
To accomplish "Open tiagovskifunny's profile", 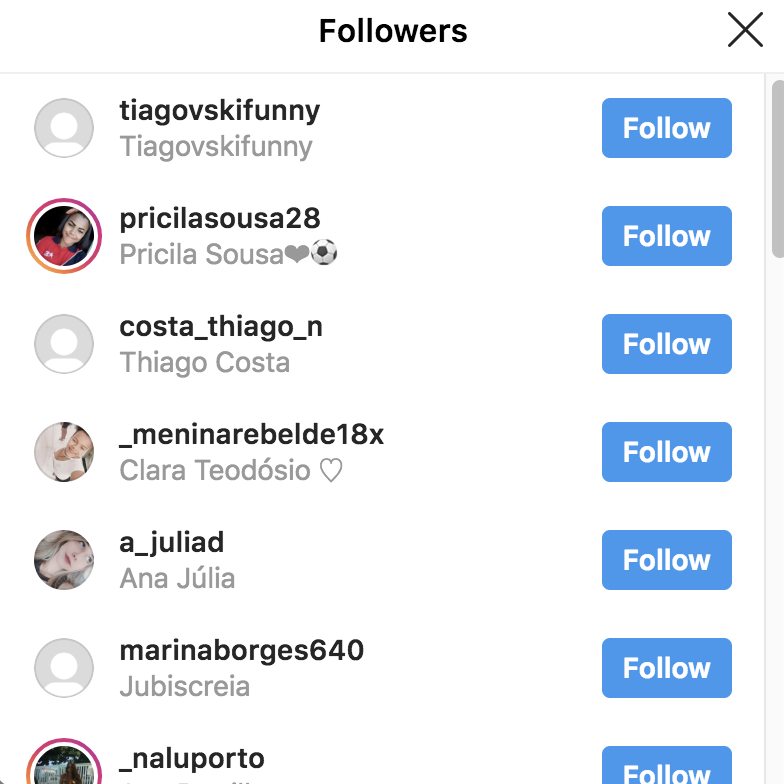I will (x=219, y=110).
